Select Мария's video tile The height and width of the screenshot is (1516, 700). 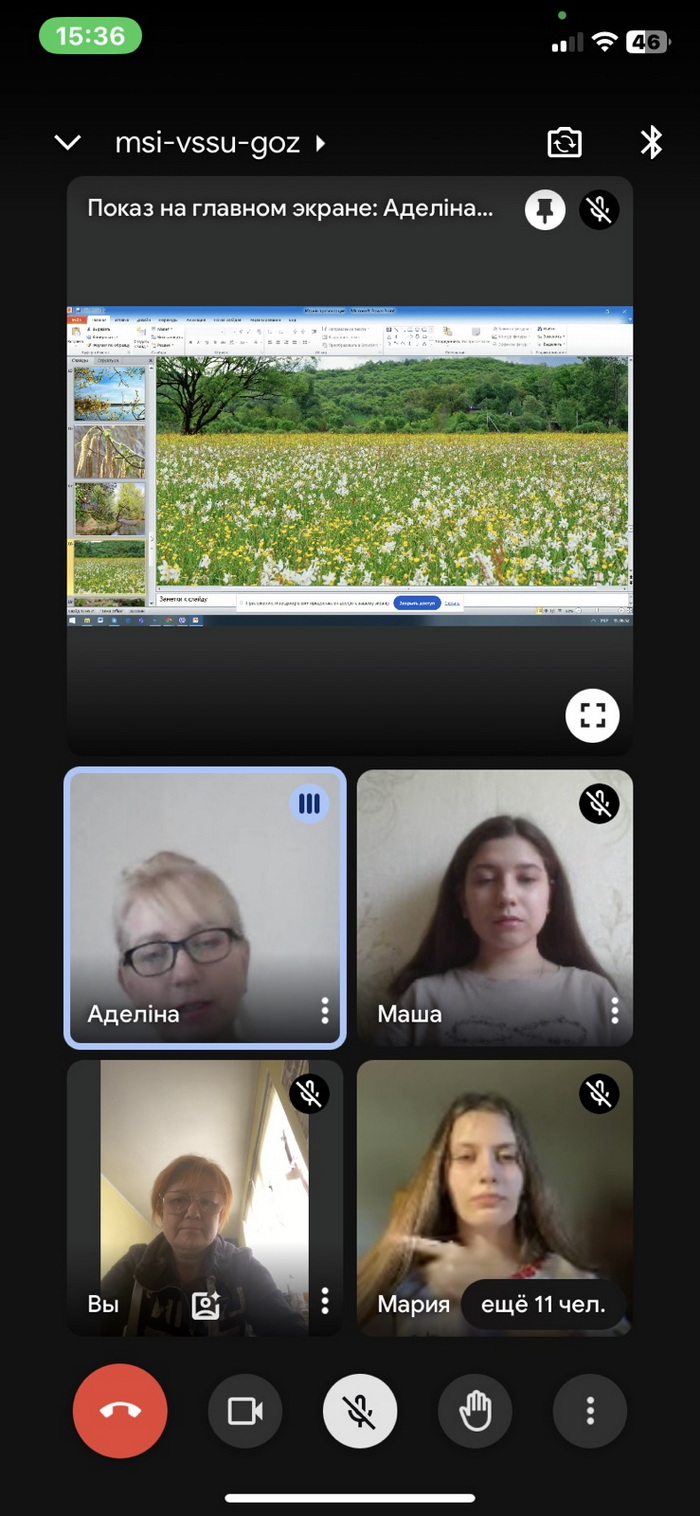pyautogui.click(x=495, y=1197)
